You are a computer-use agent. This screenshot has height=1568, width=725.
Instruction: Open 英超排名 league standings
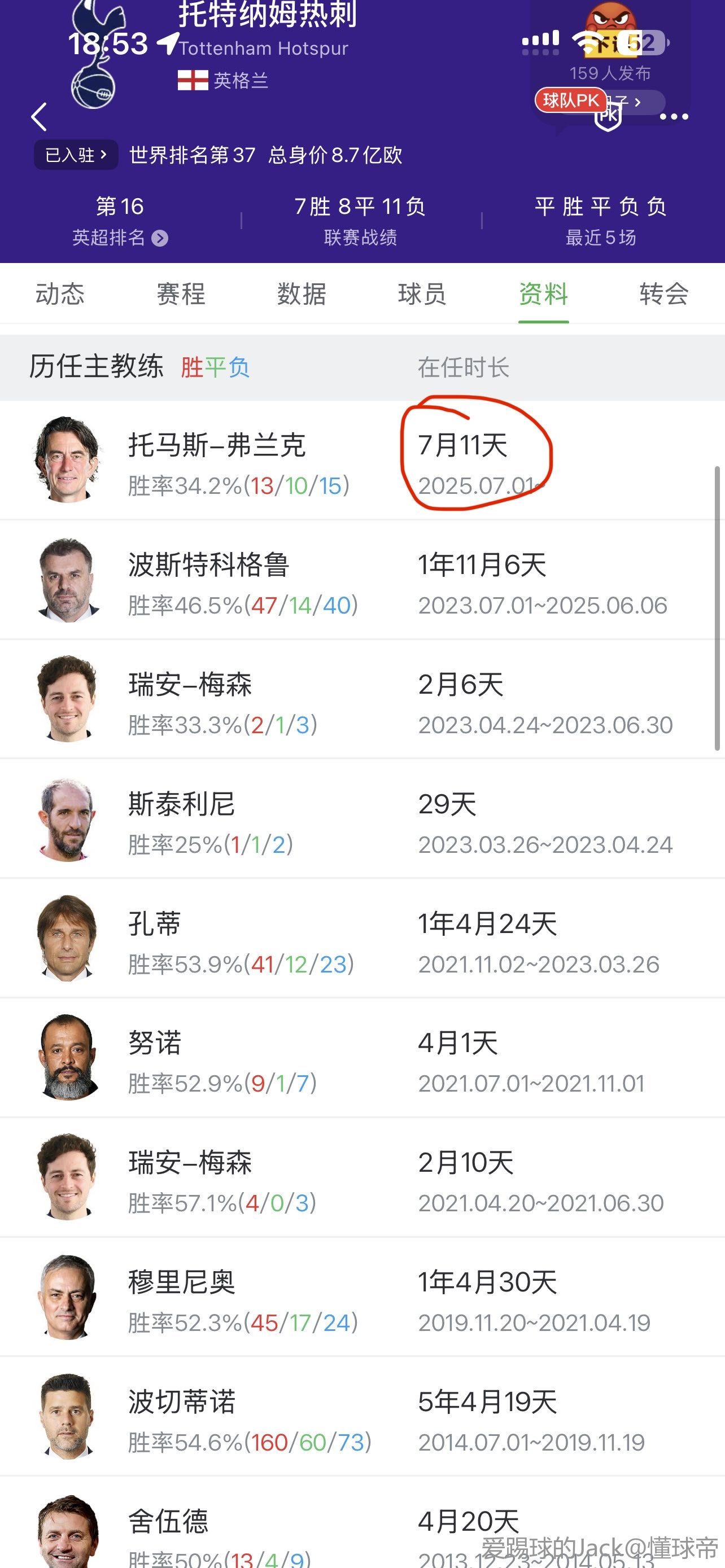click(x=120, y=238)
